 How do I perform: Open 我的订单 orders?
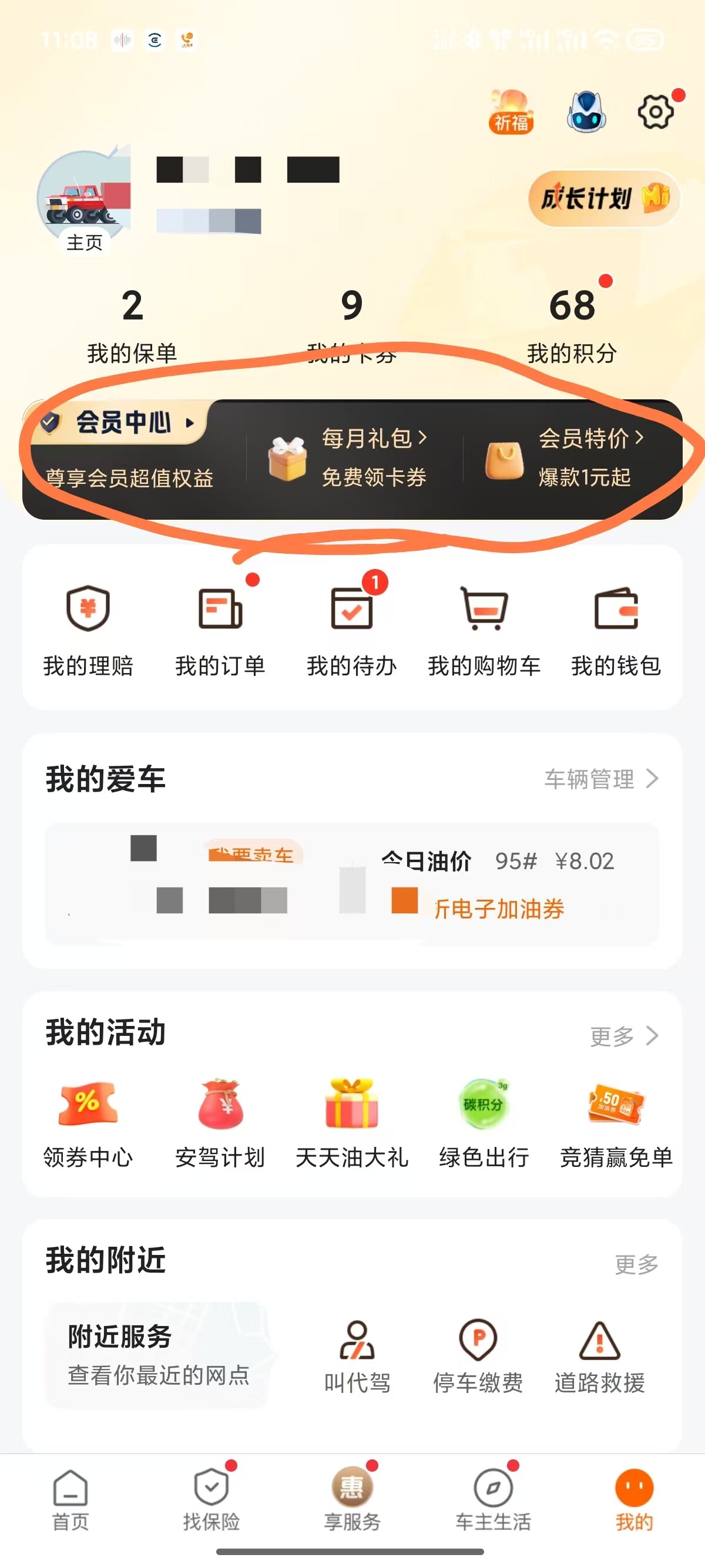click(x=220, y=631)
